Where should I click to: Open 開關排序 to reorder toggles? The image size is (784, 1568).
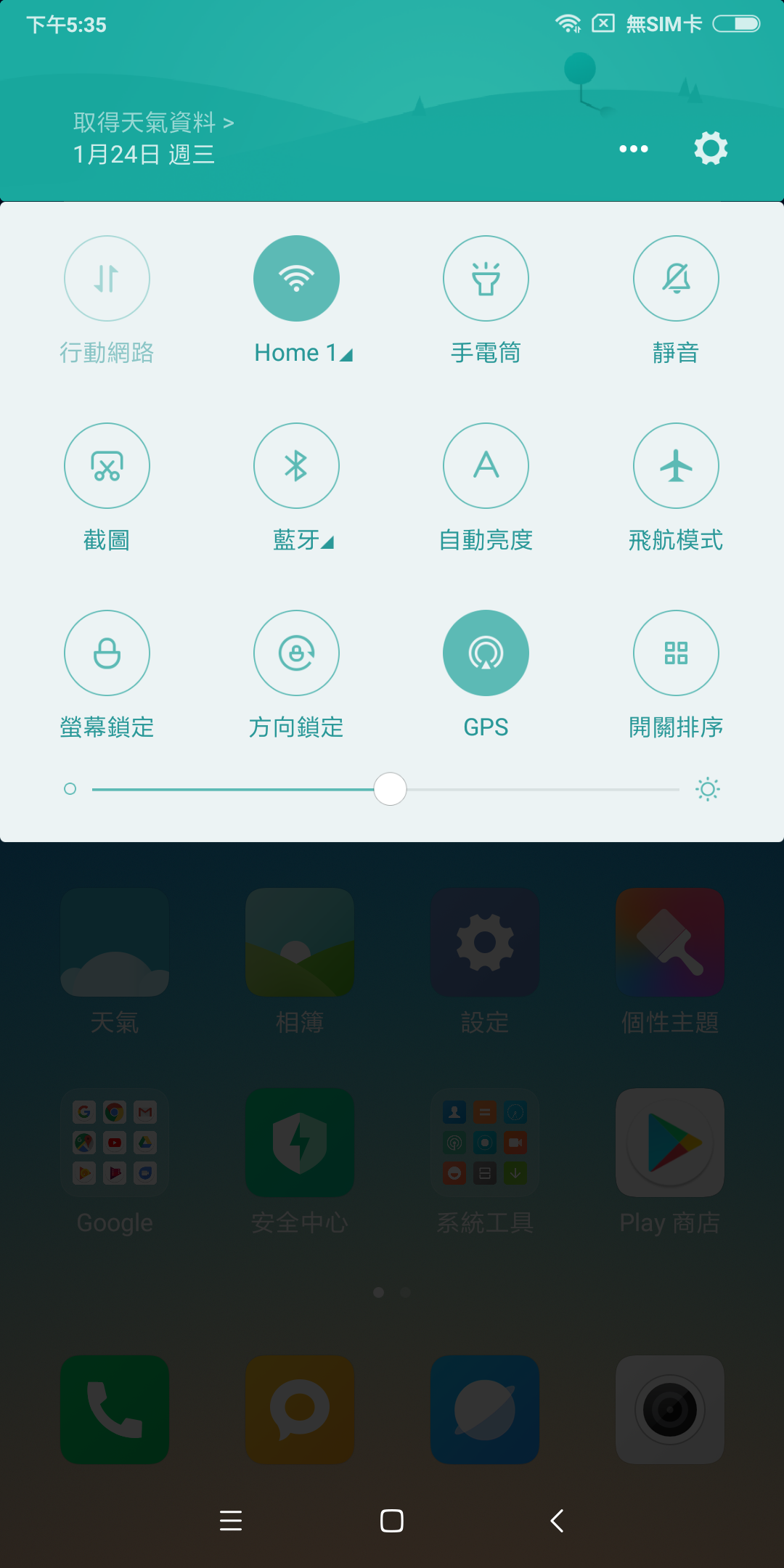[x=676, y=653]
